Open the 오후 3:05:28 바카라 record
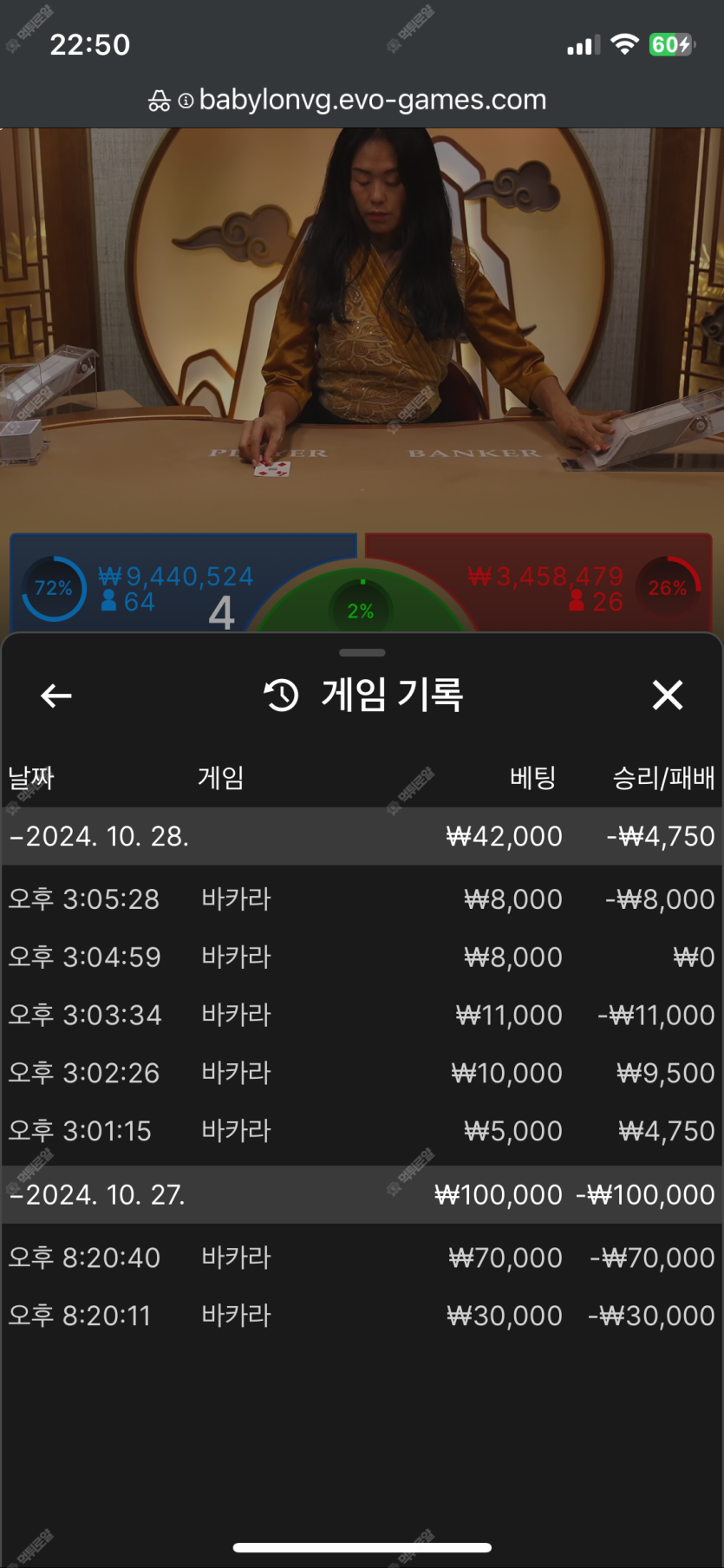The height and width of the screenshot is (1568, 724). point(362,899)
